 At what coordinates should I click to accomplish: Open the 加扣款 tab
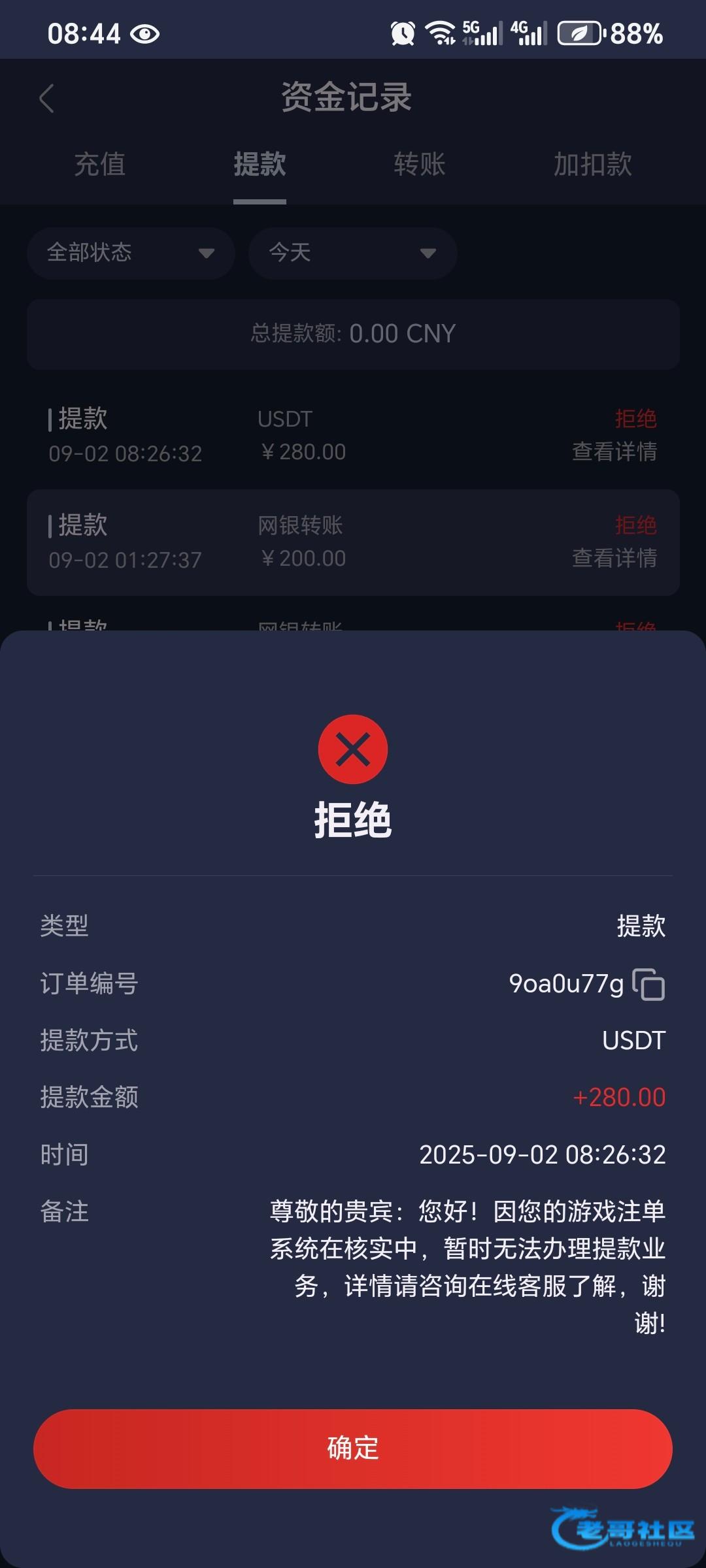pos(592,164)
